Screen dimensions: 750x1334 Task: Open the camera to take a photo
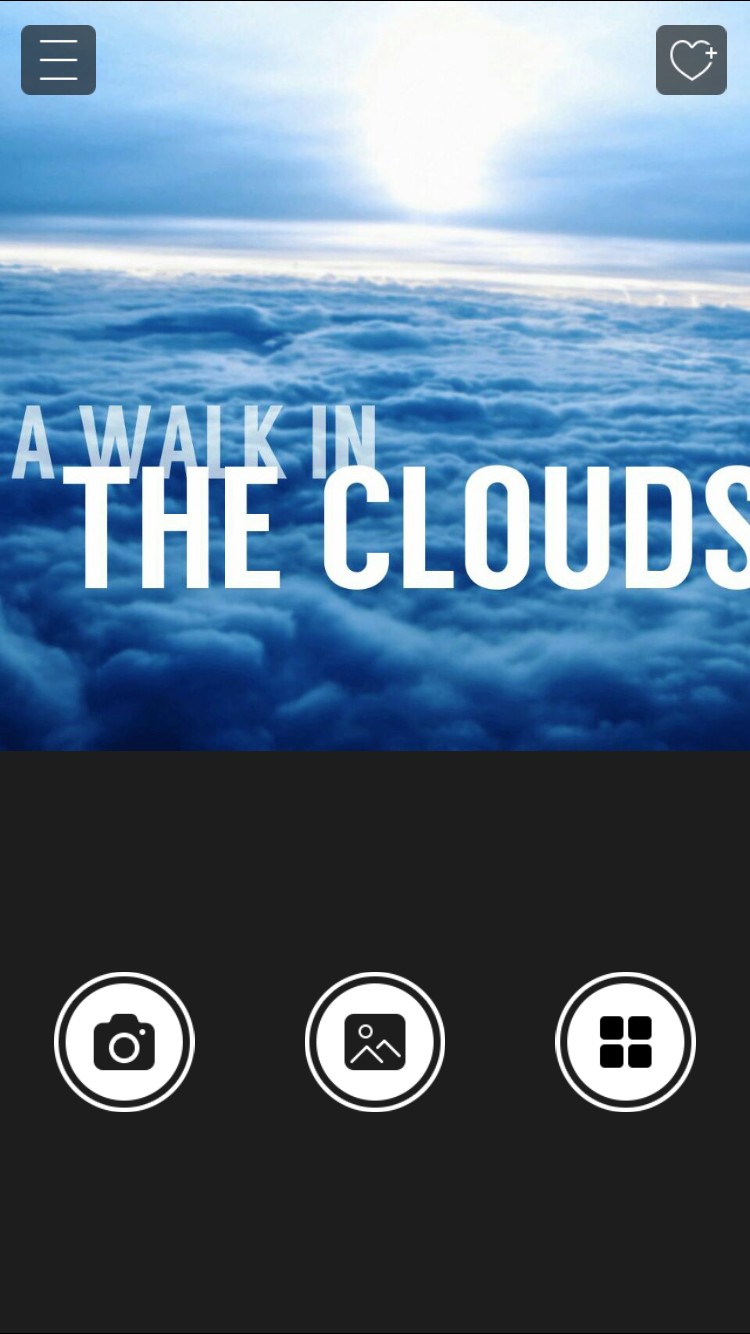tap(124, 1042)
